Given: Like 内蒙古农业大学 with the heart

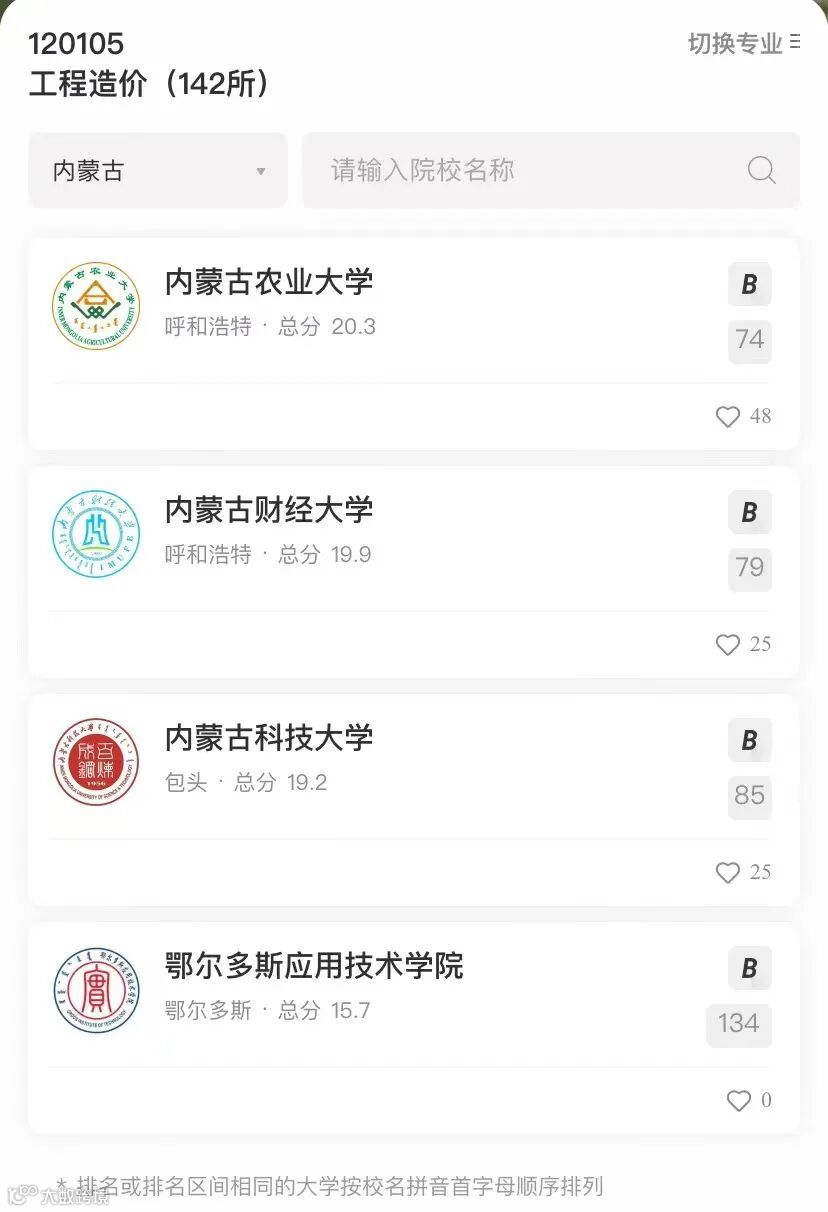Looking at the screenshot, I should click(x=728, y=417).
